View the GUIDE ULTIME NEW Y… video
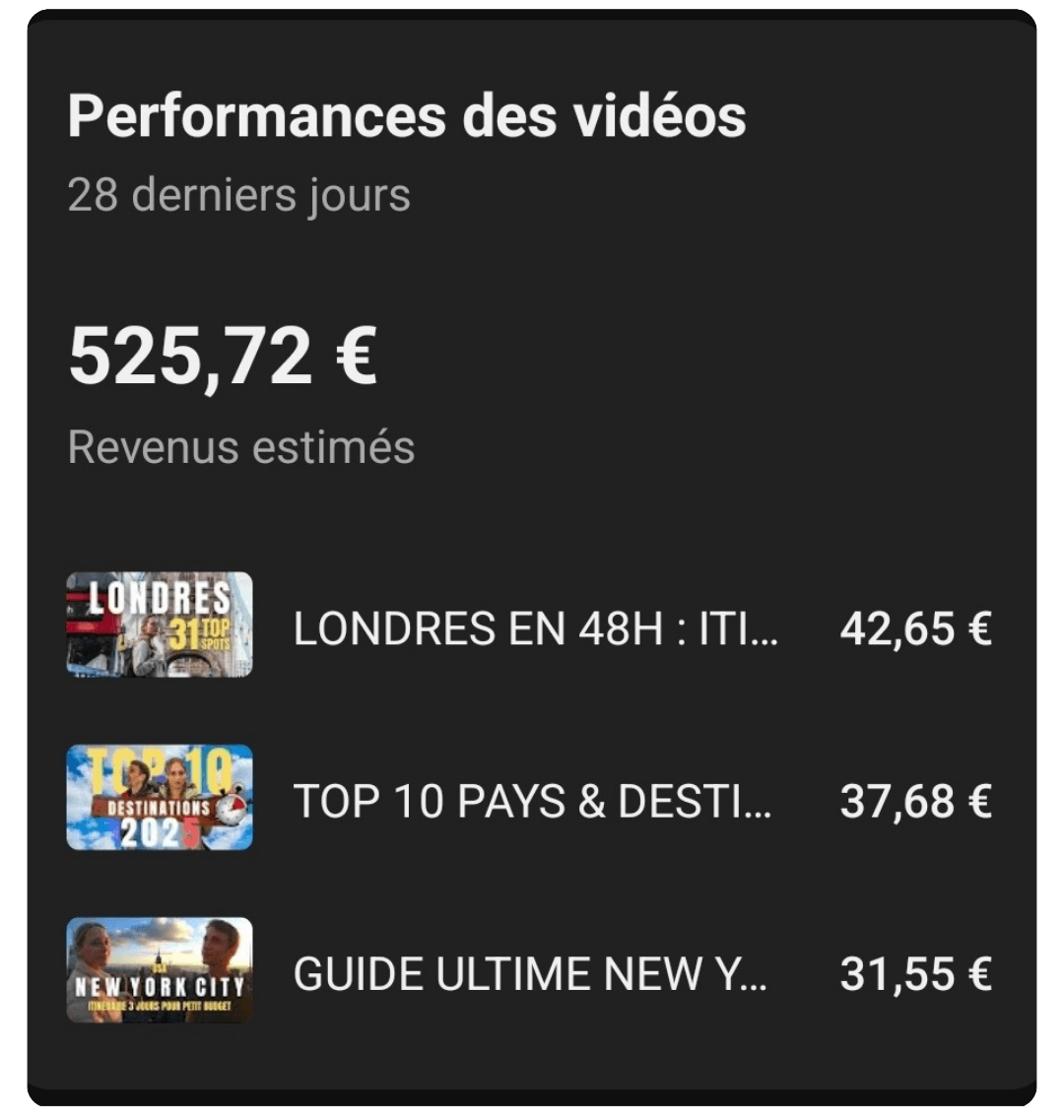The image size is (1064, 1120). pos(529,973)
